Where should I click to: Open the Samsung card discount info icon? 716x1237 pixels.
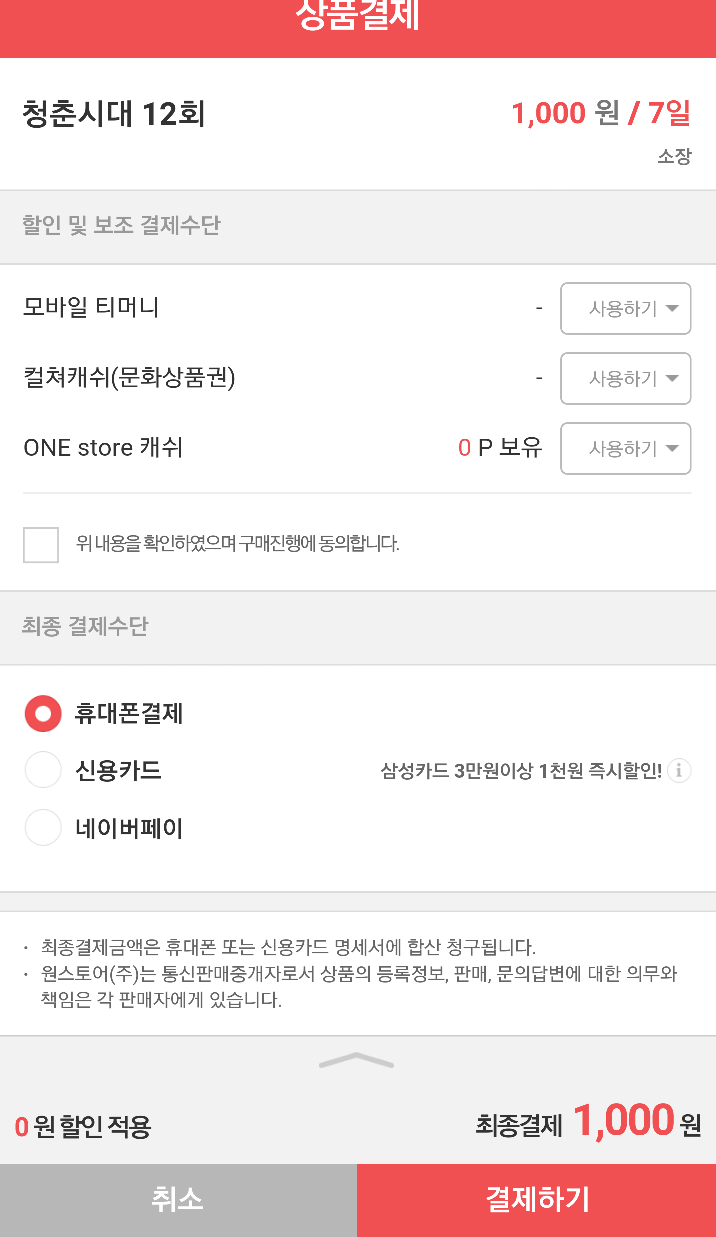tap(679, 771)
